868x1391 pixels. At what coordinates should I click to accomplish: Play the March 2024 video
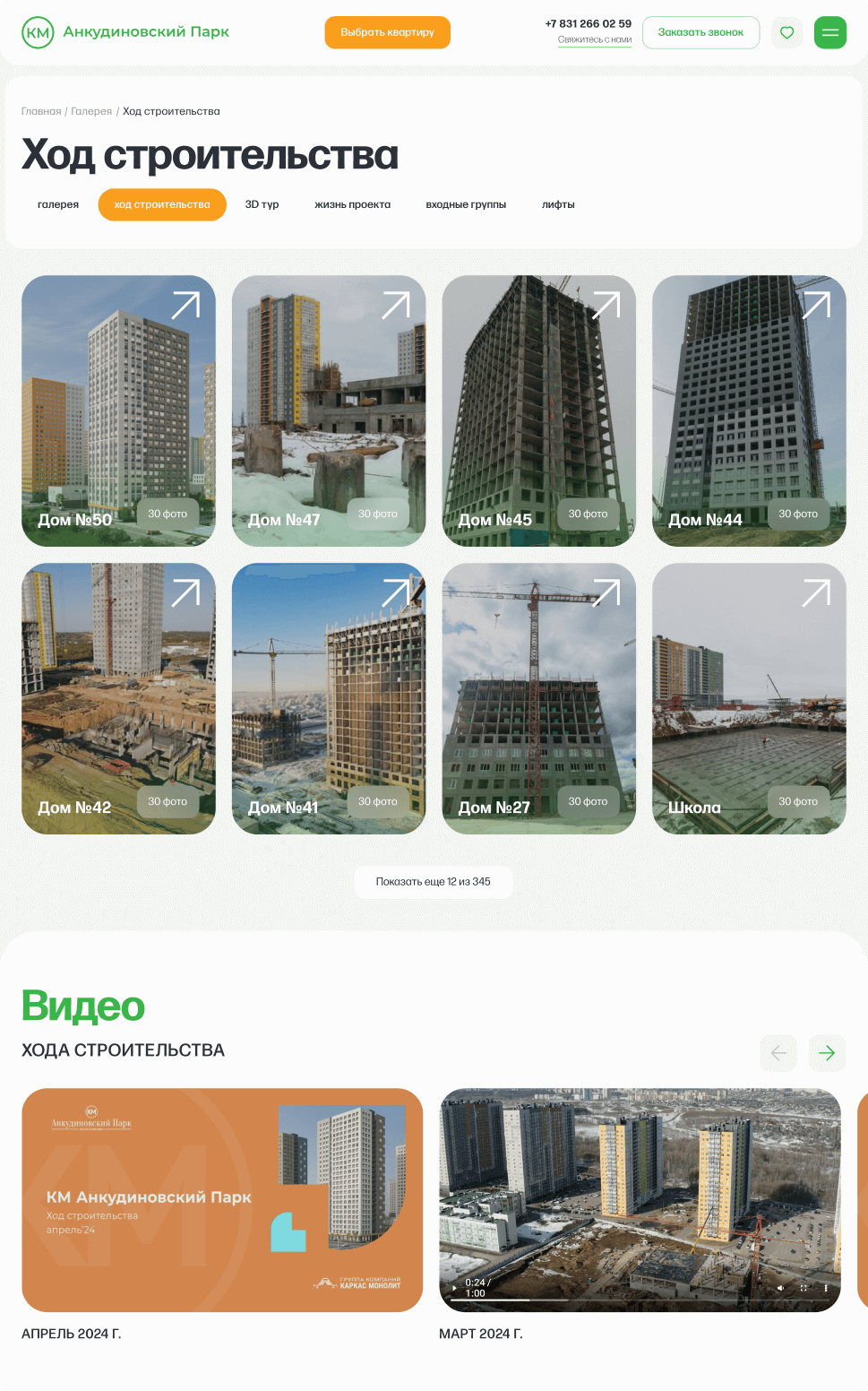[455, 1288]
